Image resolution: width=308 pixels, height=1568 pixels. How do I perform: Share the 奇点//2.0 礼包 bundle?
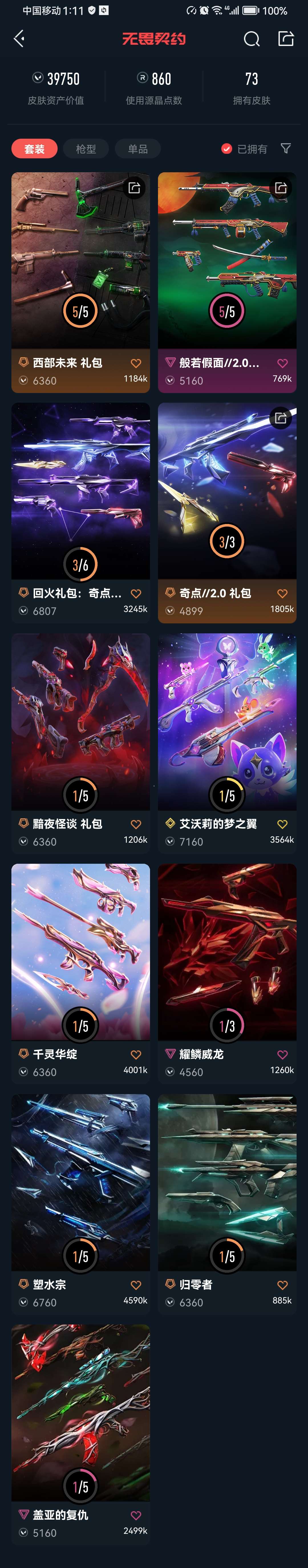(281, 418)
